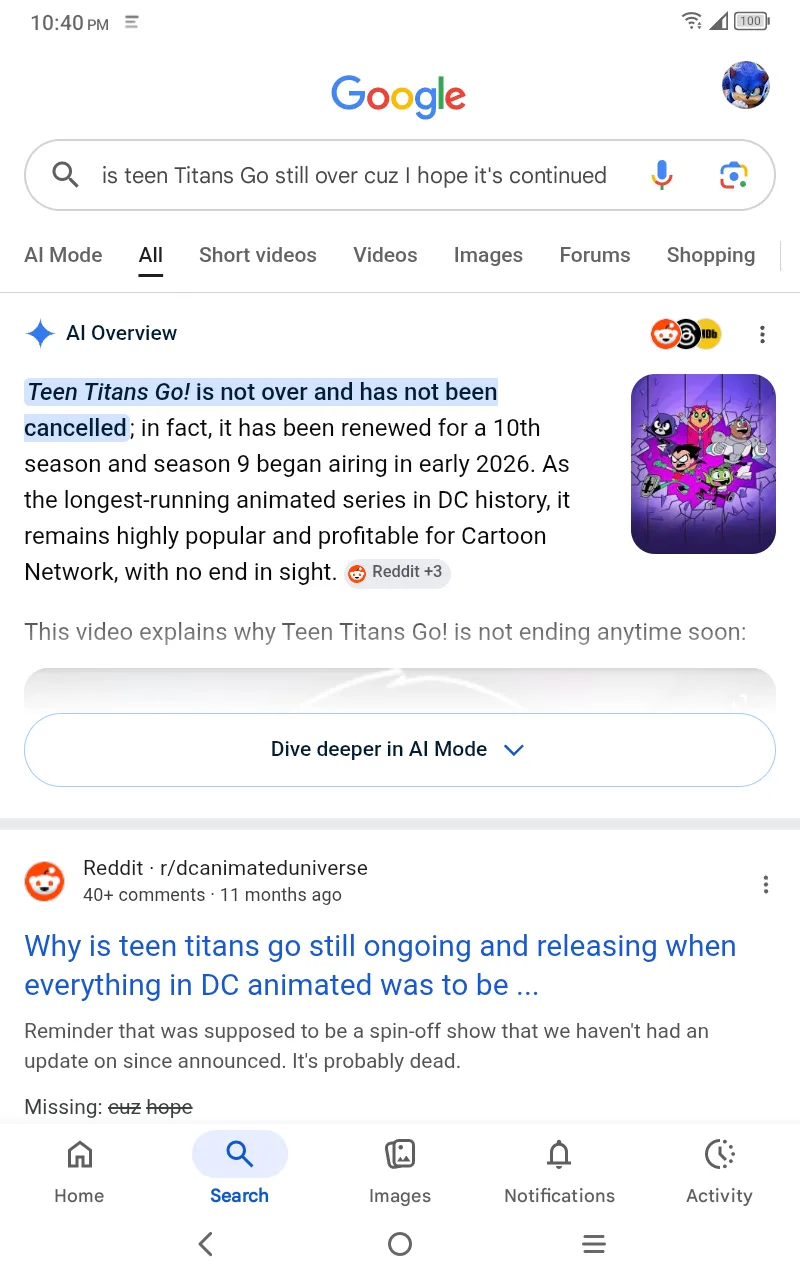Tap the search query text field

tap(354, 176)
